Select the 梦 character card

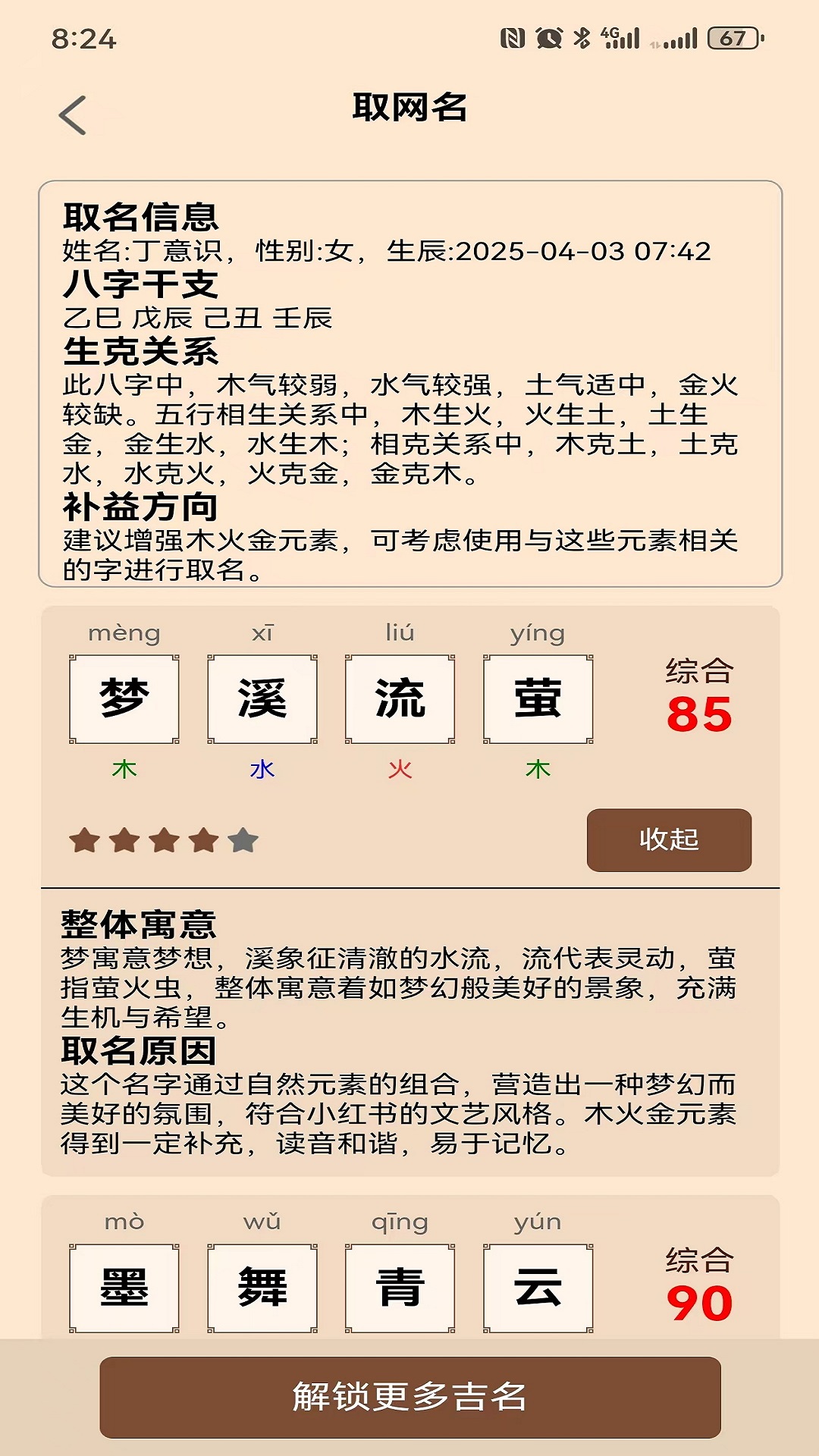coord(124,696)
